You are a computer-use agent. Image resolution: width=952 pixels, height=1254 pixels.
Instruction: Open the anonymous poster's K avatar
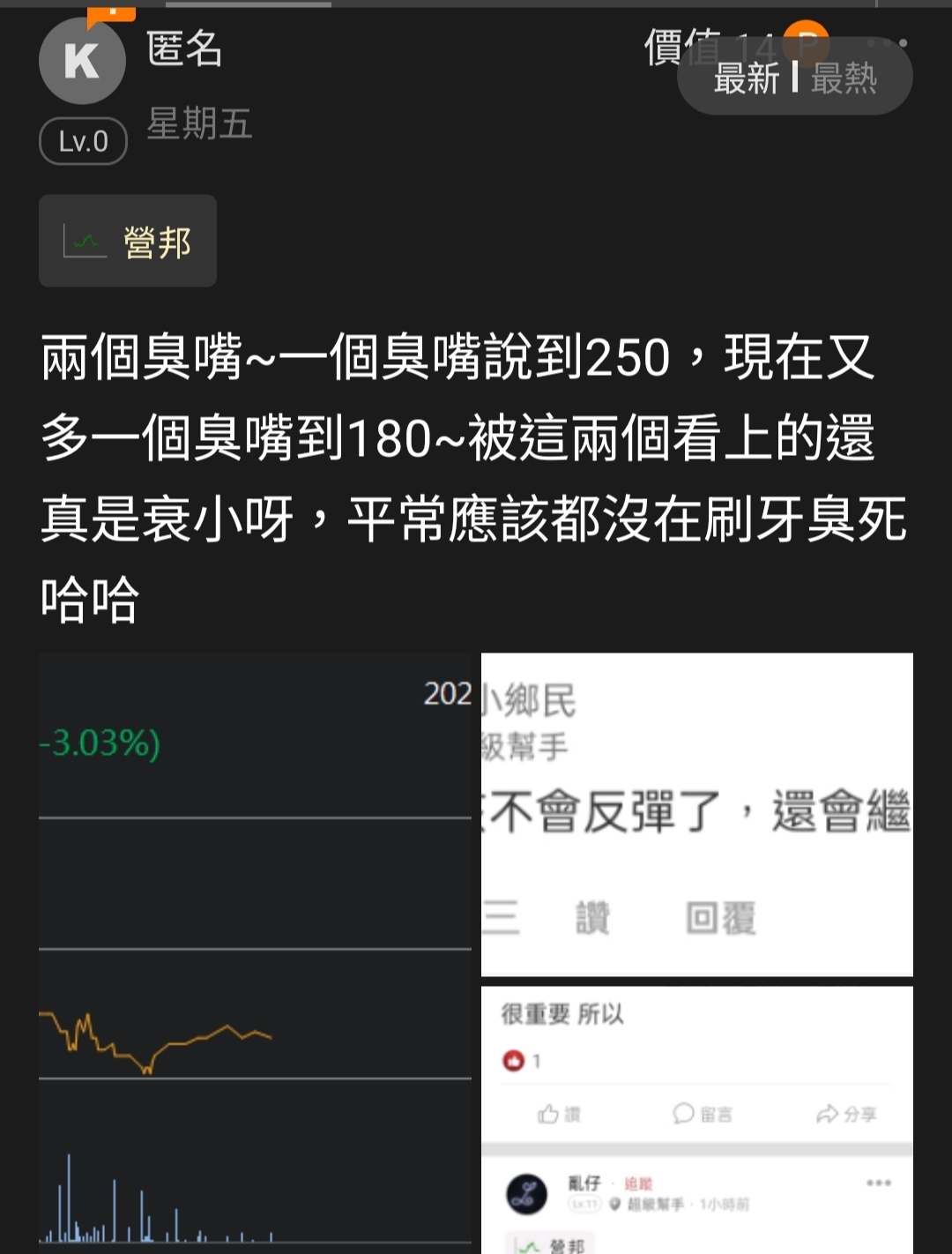[82, 61]
